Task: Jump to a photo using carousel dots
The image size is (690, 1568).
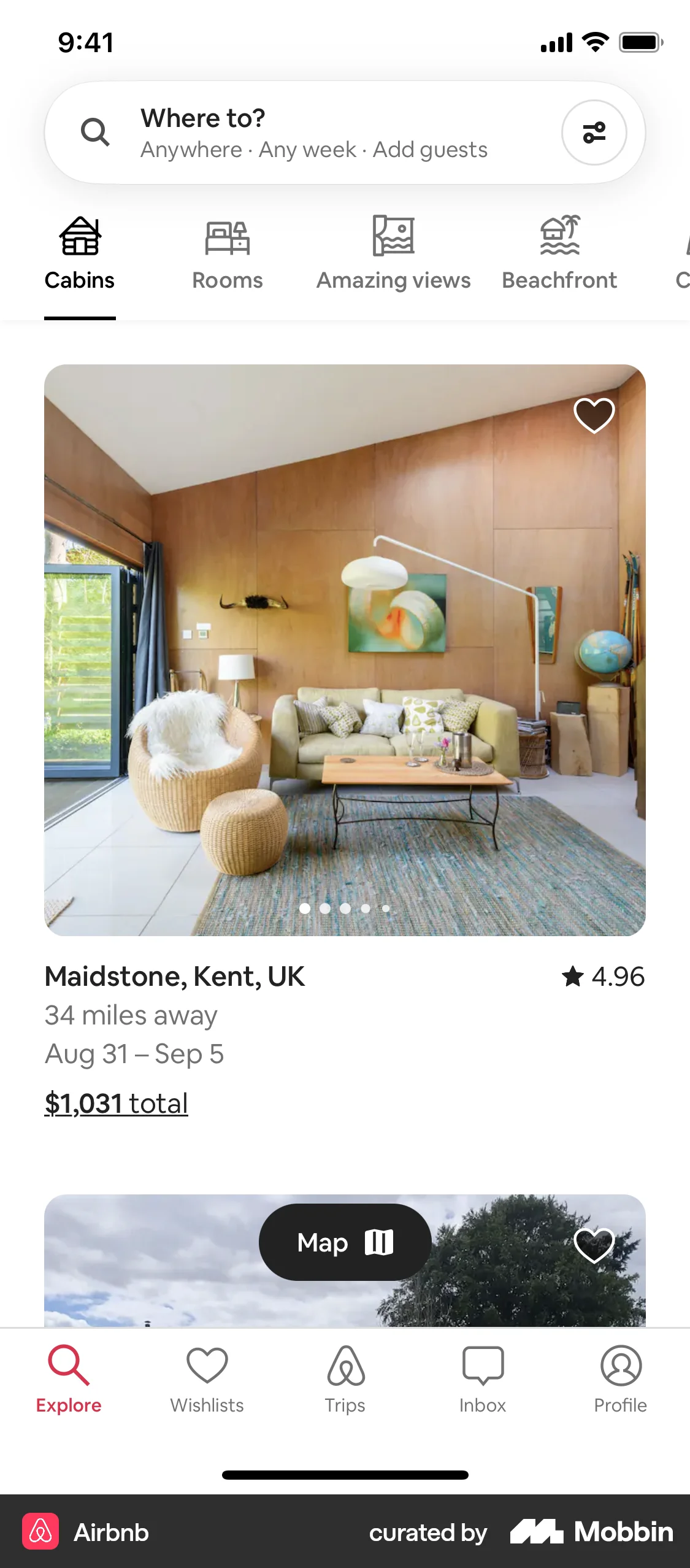Action: point(345,910)
